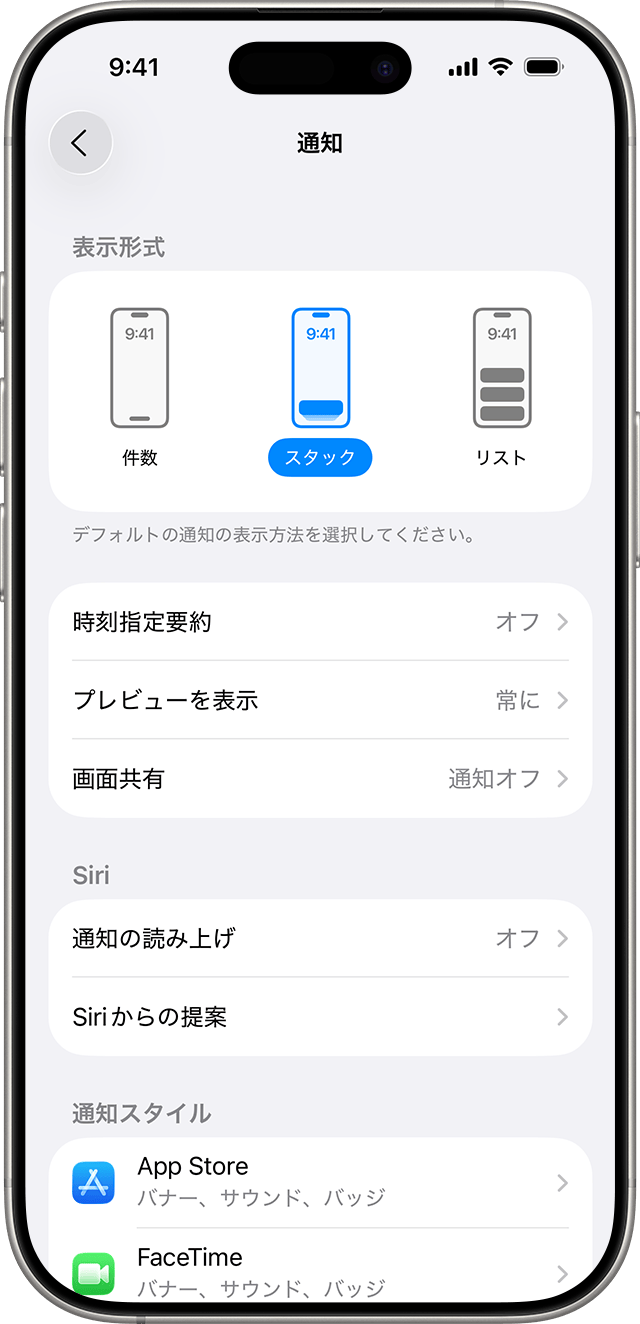
Task: Open 画面共有 notification settings
Action: coord(320,779)
